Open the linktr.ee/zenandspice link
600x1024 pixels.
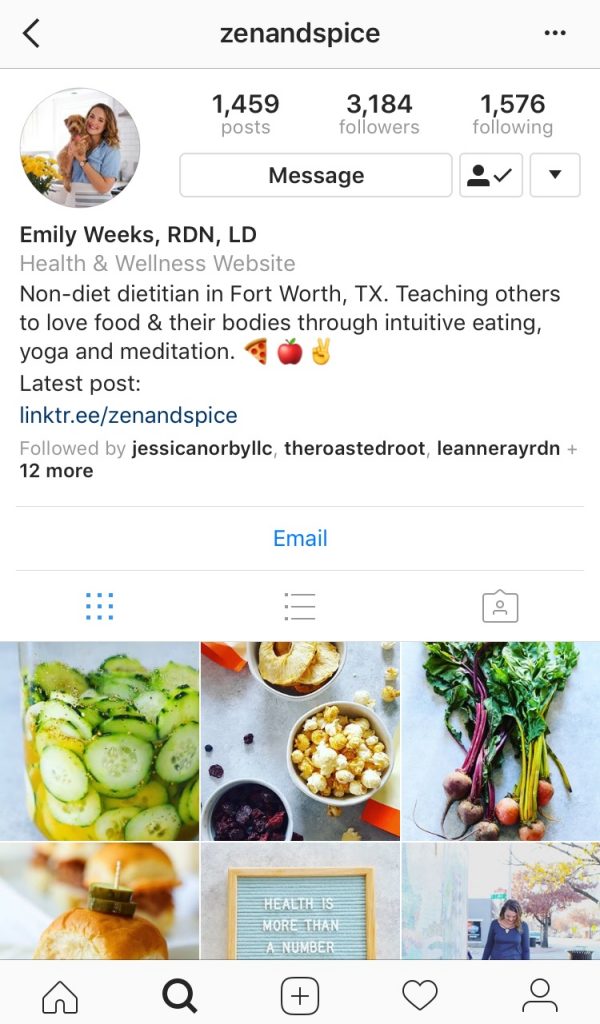(x=129, y=415)
